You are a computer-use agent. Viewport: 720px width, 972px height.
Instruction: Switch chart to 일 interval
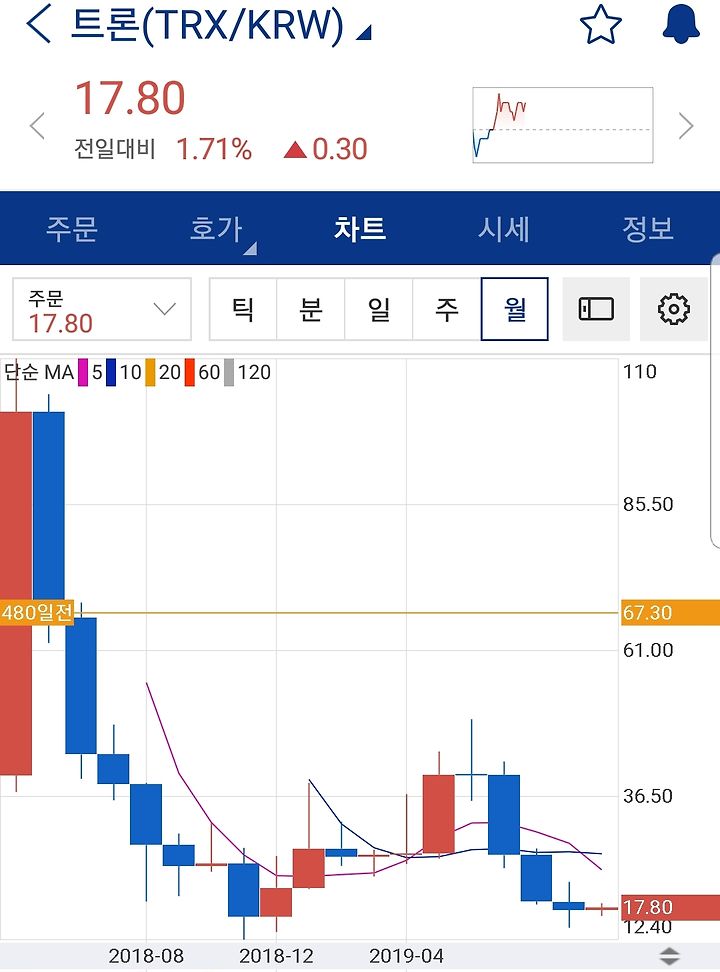coord(379,310)
